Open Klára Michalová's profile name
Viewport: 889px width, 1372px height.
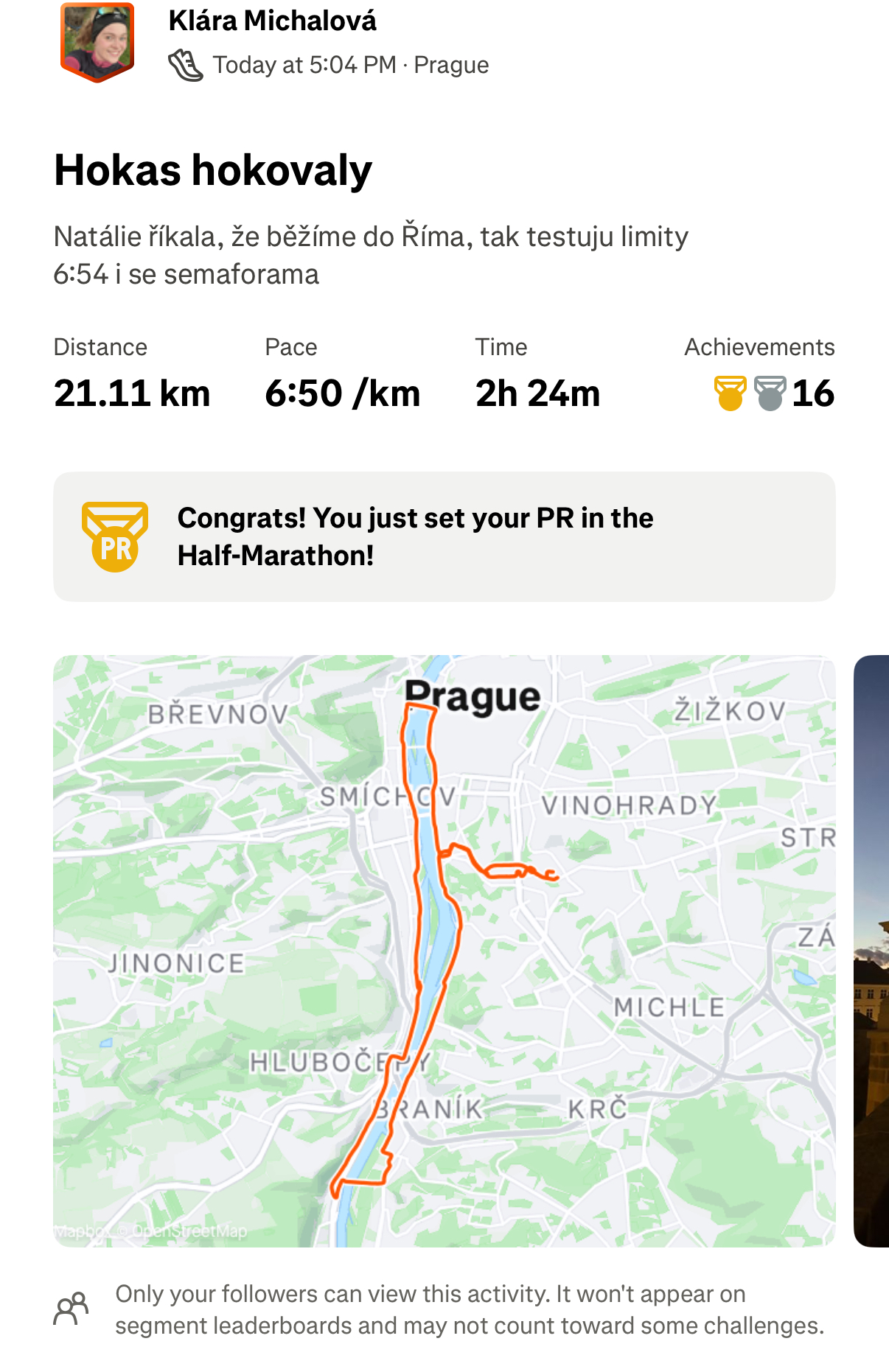(272, 21)
